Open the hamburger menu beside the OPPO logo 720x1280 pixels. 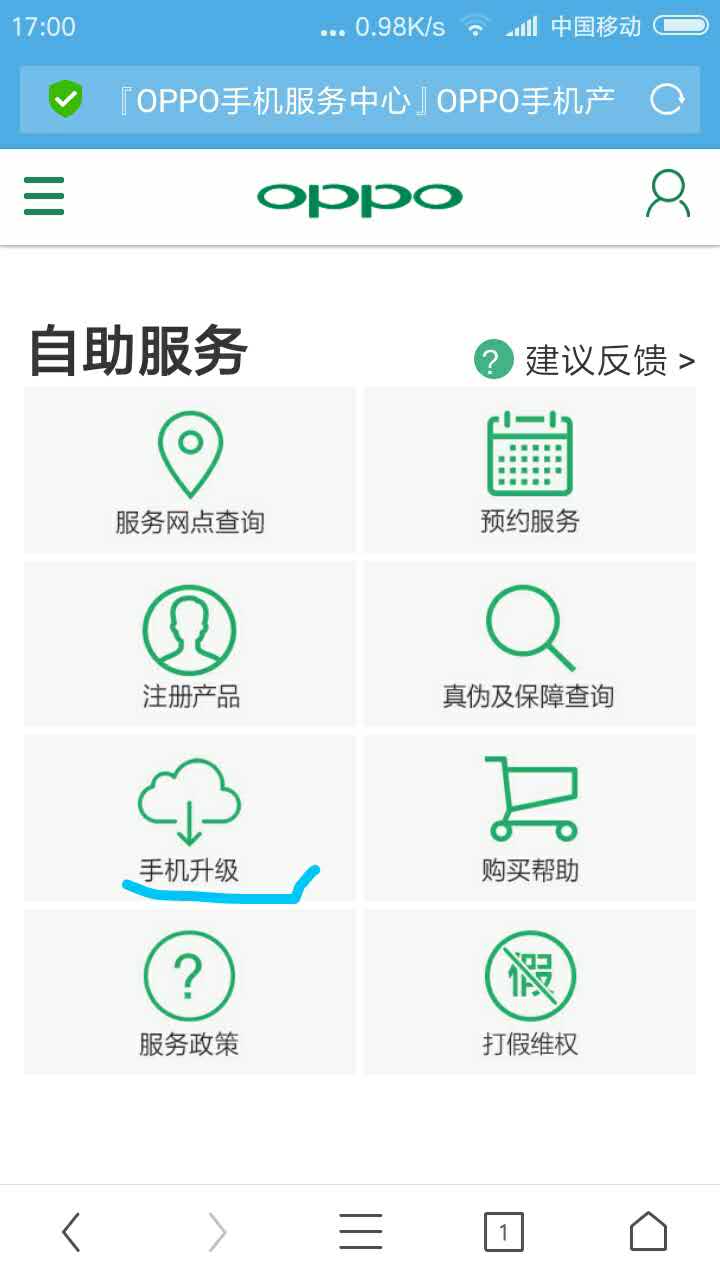point(43,196)
